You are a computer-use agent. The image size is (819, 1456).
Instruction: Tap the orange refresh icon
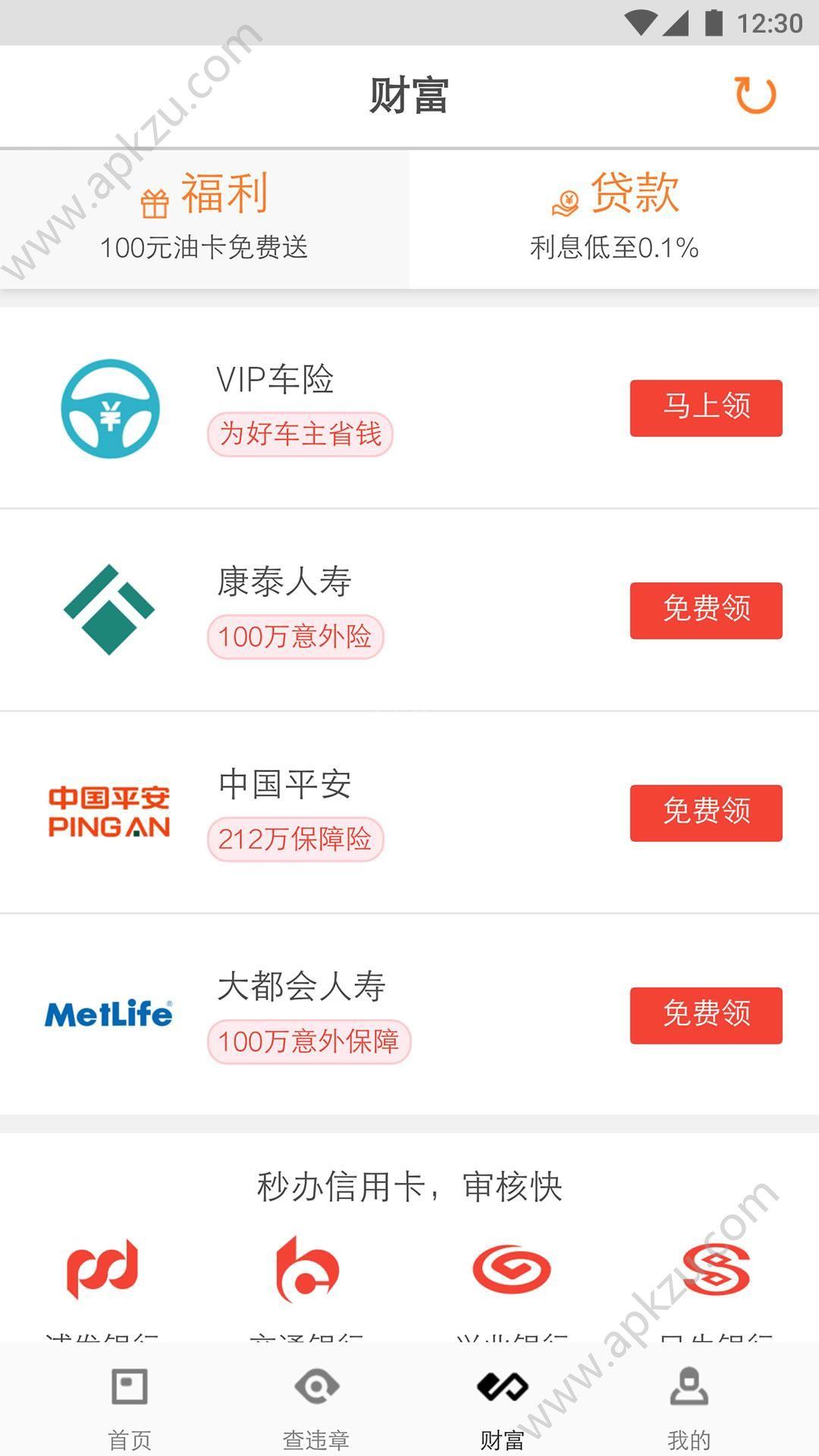pyautogui.click(x=755, y=96)
